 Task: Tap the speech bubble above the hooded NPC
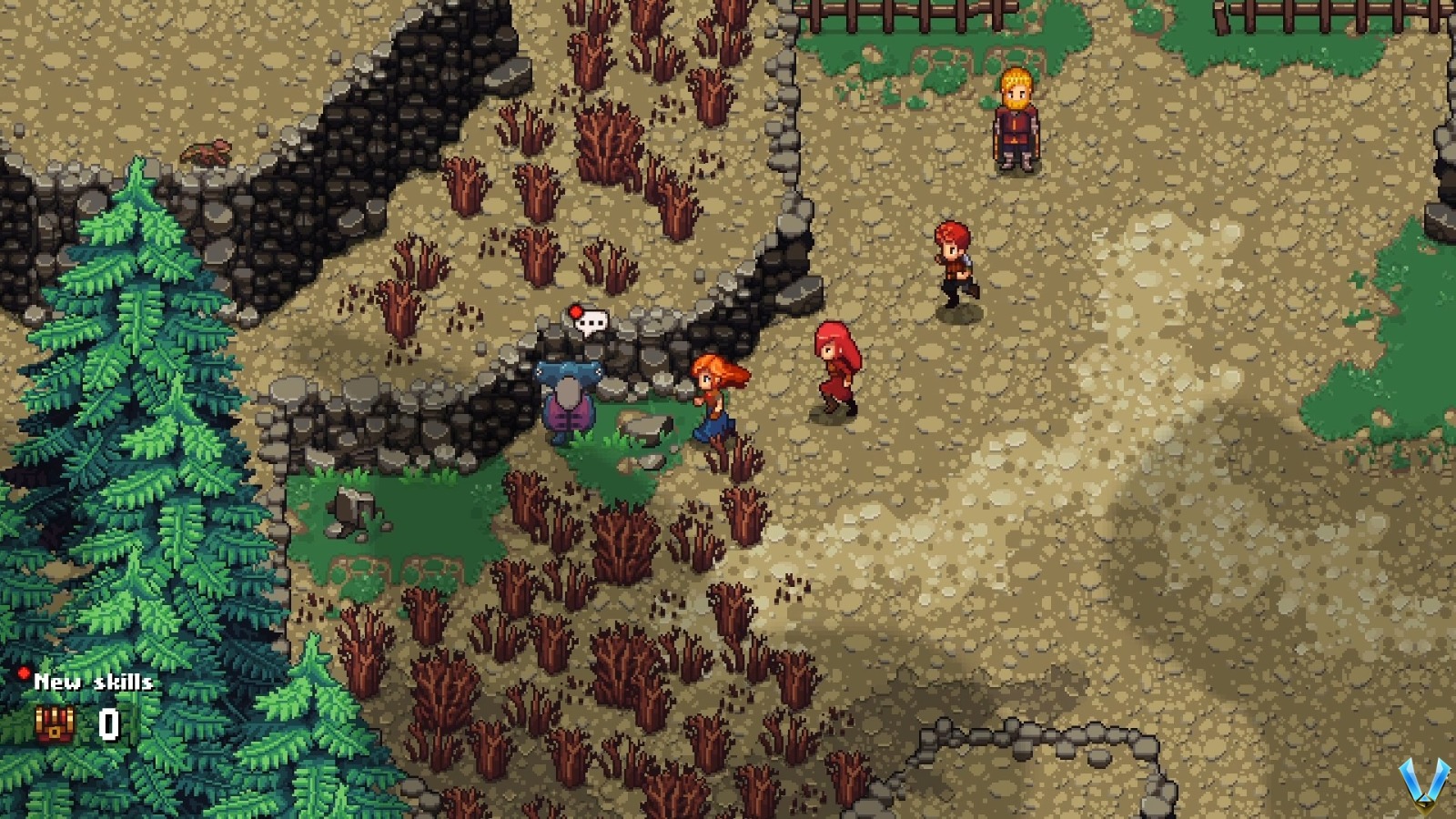[591, 322]
